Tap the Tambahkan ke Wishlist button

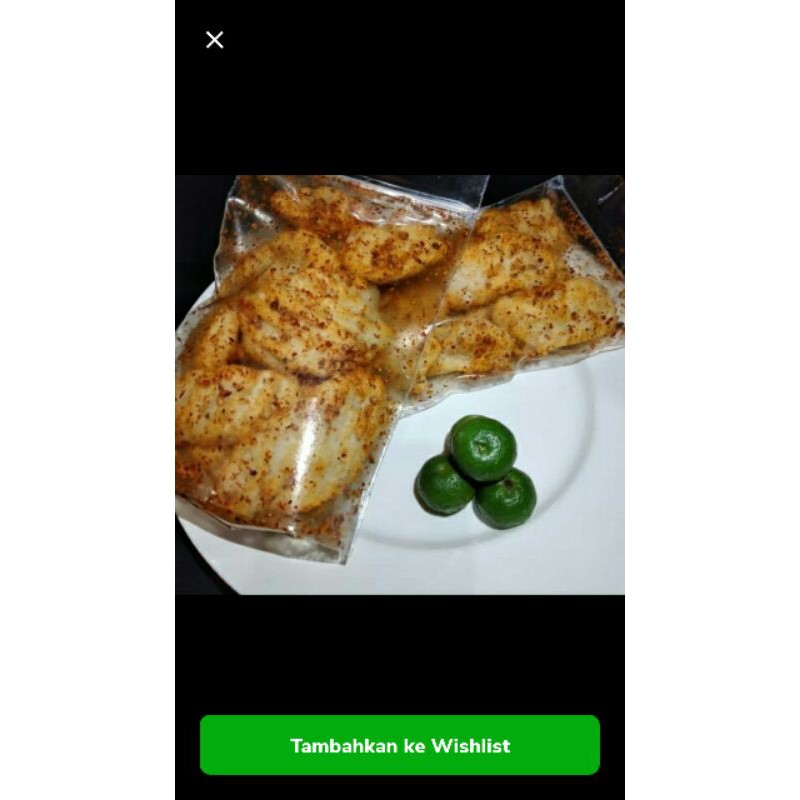400,745
